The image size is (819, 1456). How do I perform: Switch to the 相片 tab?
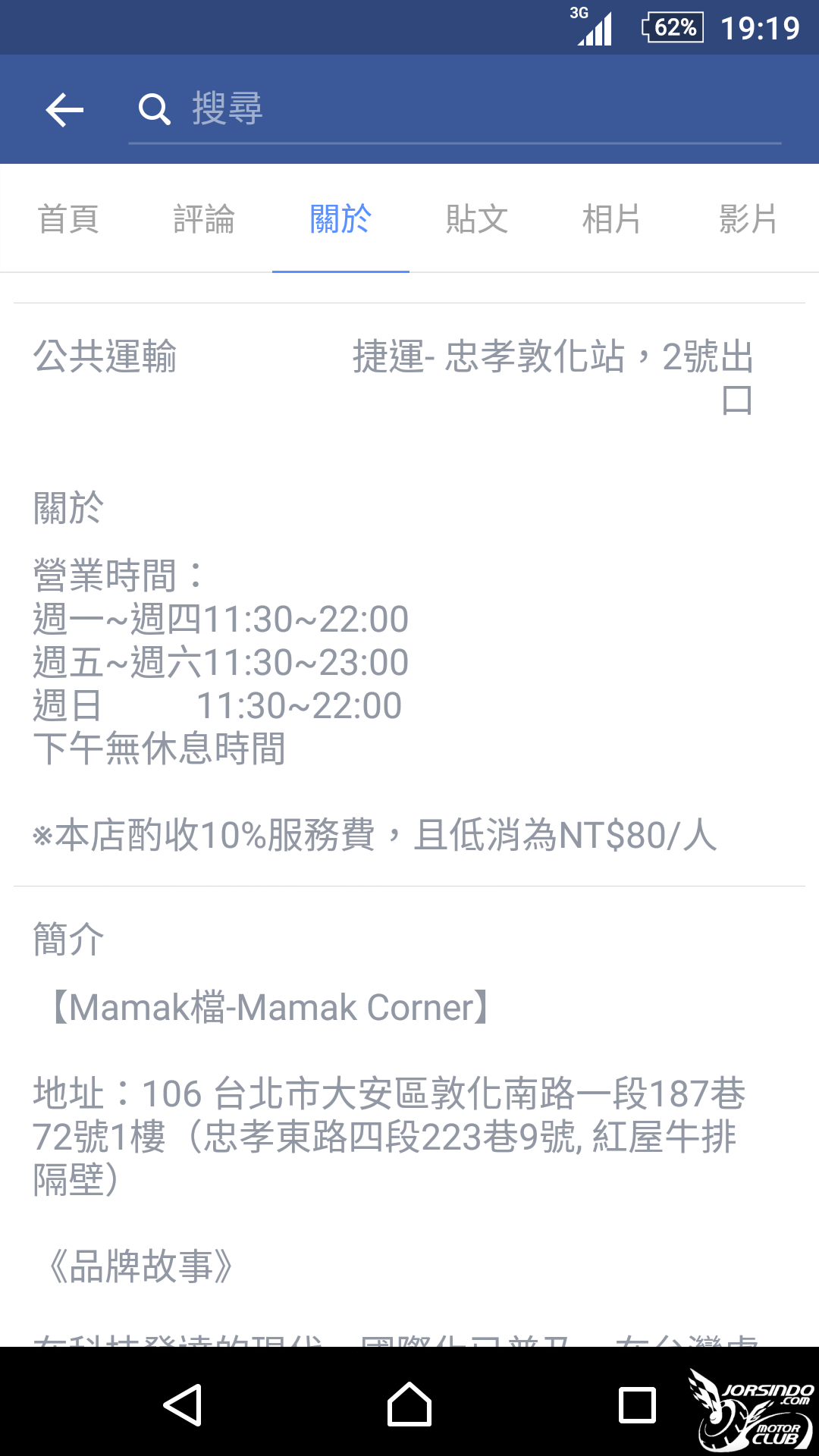coord(612,219)
